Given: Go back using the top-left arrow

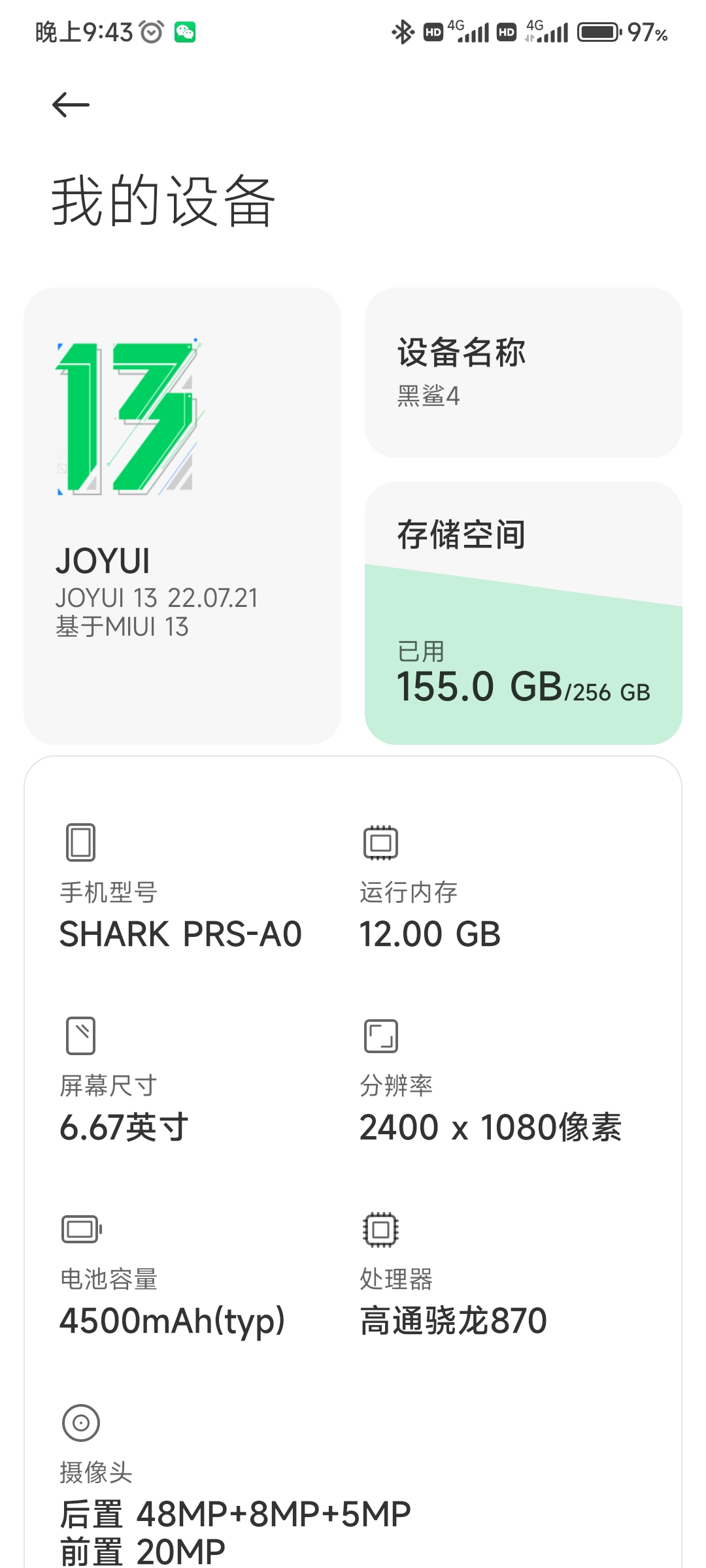Looking at the screenshot, I should tap(71, 105).
